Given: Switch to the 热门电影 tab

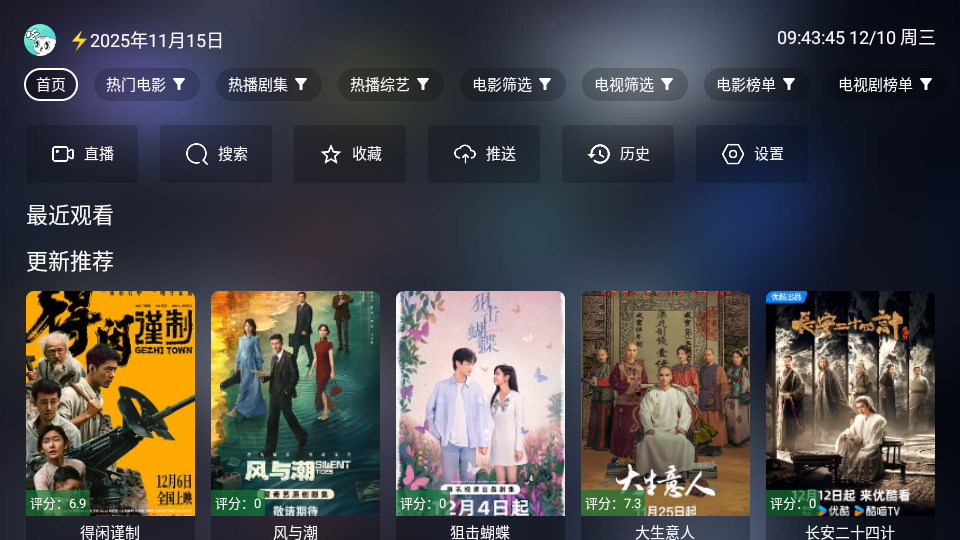Looking at the screenshot, I should pos(146,85).
